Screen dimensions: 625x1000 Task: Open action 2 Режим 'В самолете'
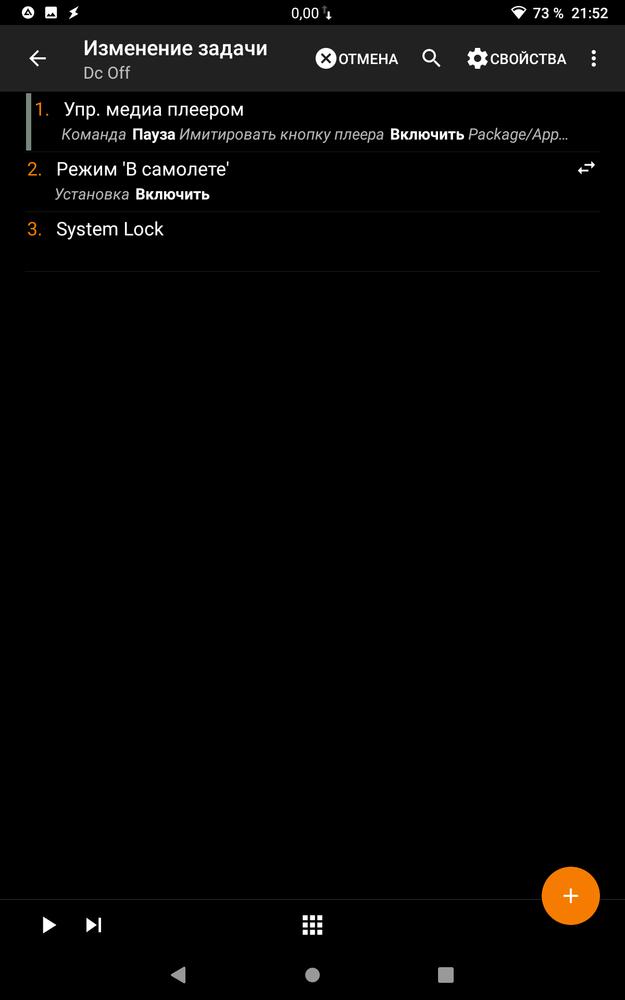(x=300, y=181)
